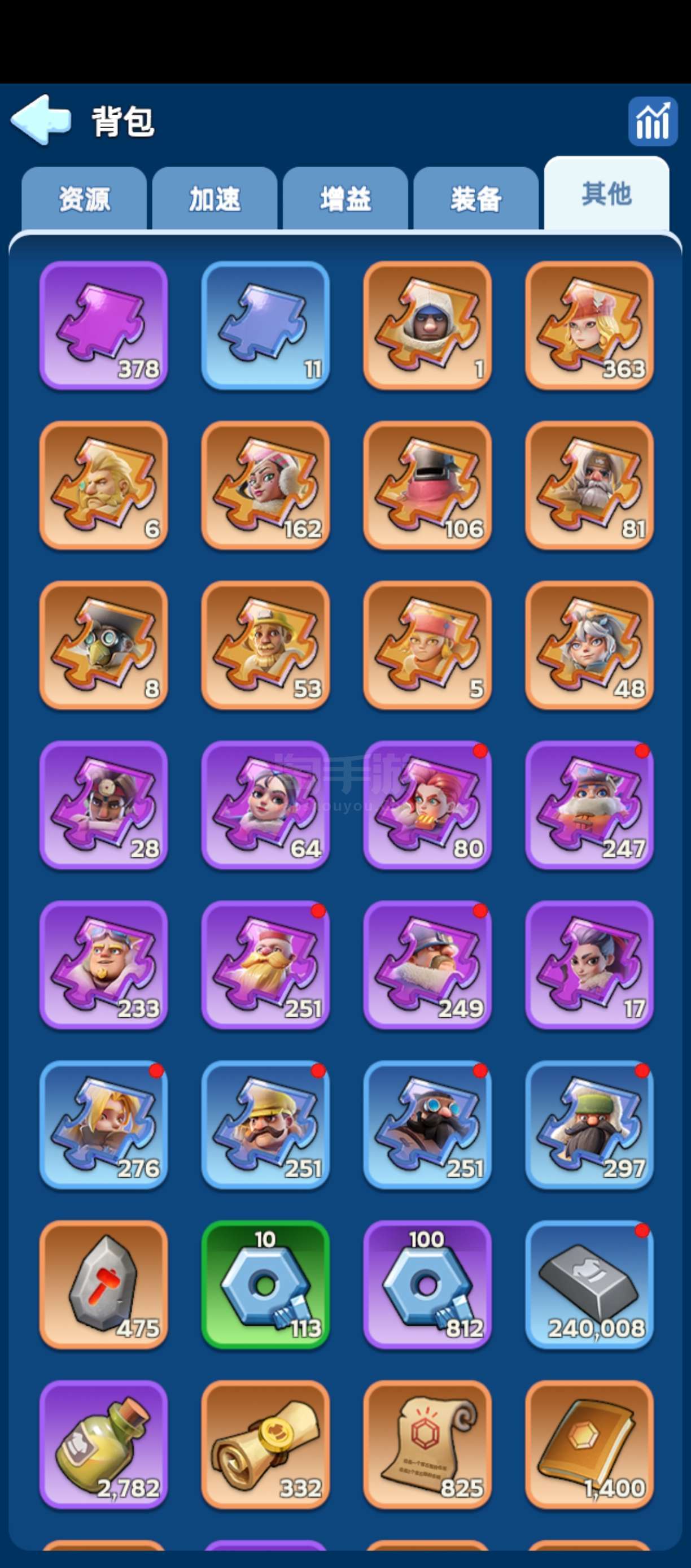Switch to the 资源 tab
The height and width of the screenshot is (1568, 691).
click(84, 198)
